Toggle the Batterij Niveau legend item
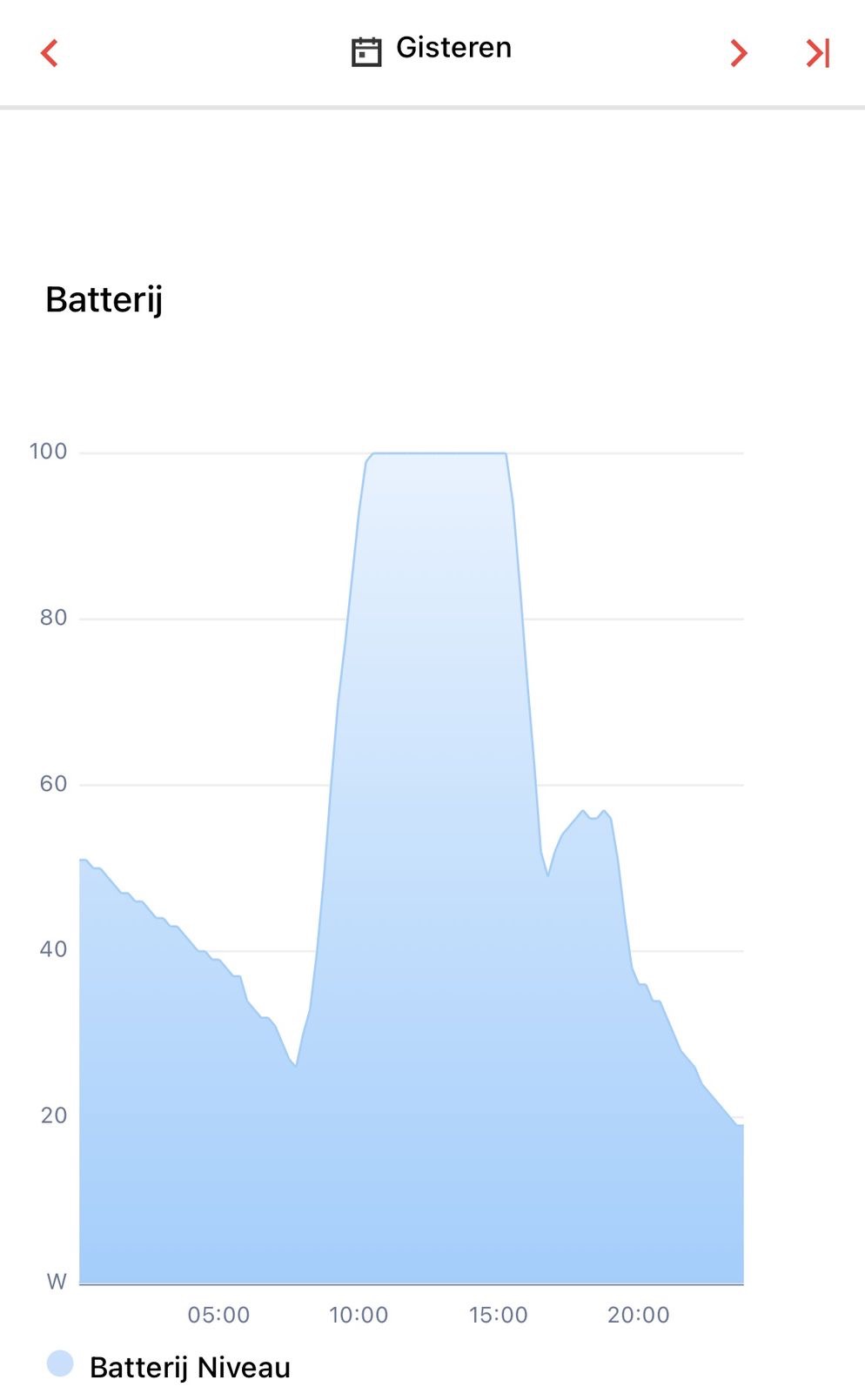Screen dimensions: 865x1400 tap(169, 1366)
